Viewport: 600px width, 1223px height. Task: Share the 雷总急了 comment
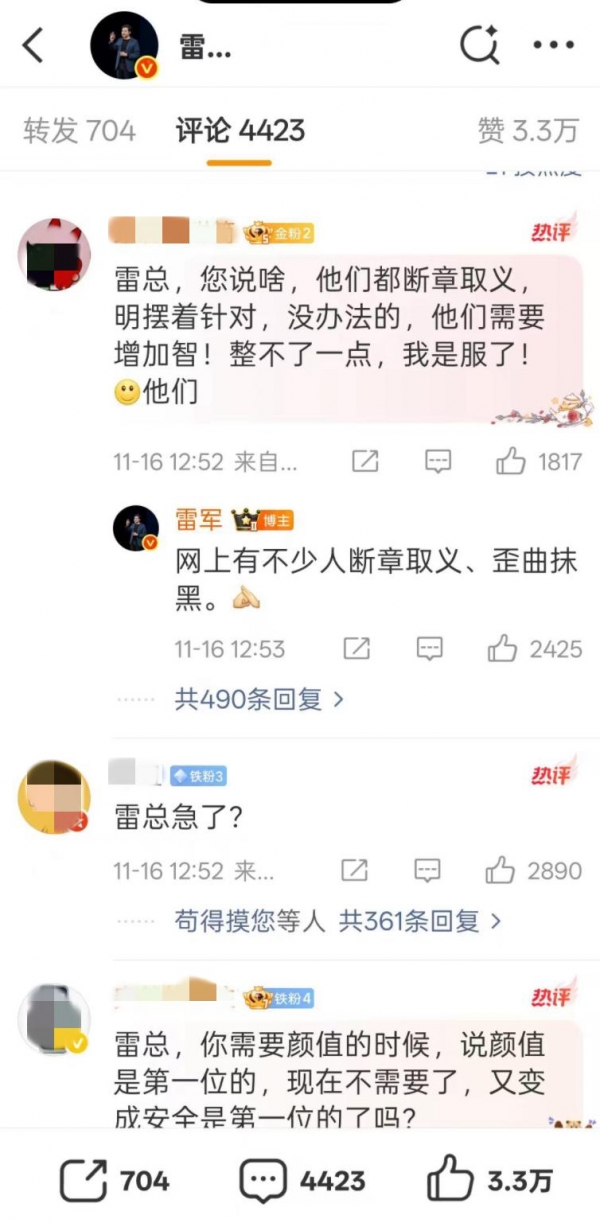pos(355,870)
